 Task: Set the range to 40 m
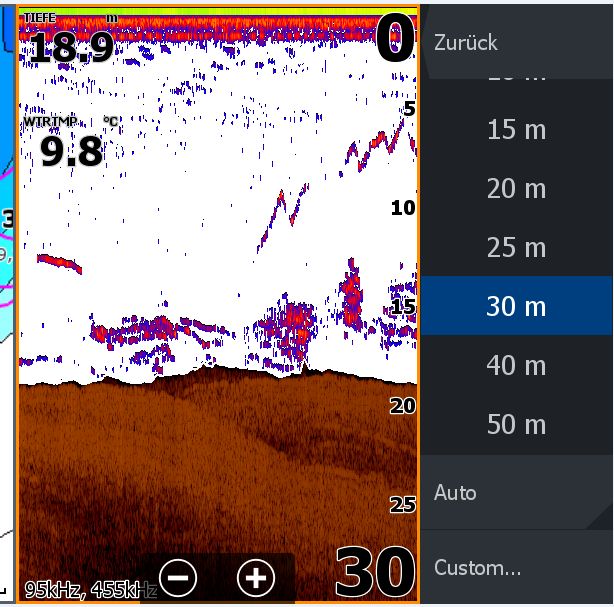click(516, 366)
